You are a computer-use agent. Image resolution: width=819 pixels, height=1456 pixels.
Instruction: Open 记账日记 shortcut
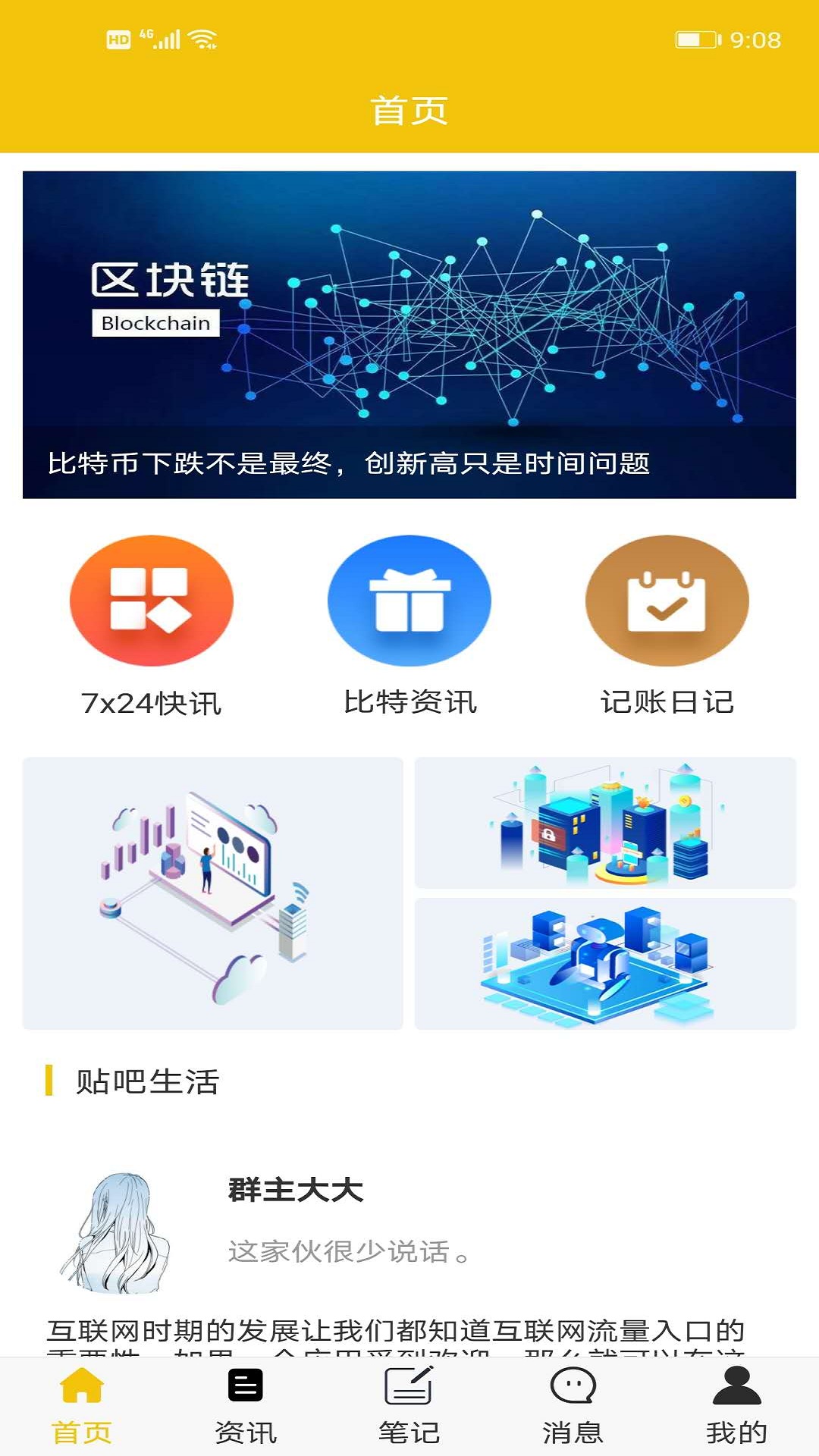tap(667, 626)
